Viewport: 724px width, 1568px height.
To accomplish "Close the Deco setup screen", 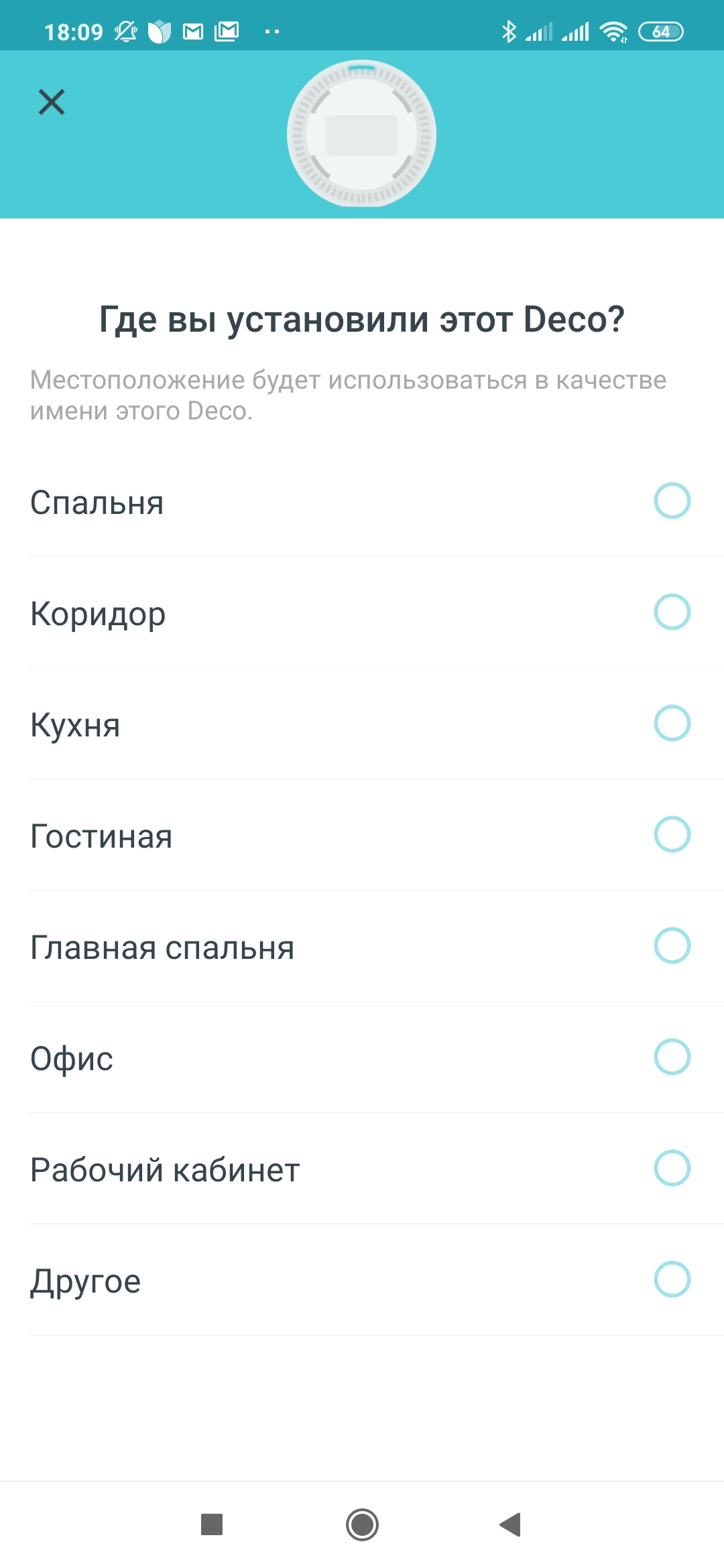I will (x=52, y=103).
